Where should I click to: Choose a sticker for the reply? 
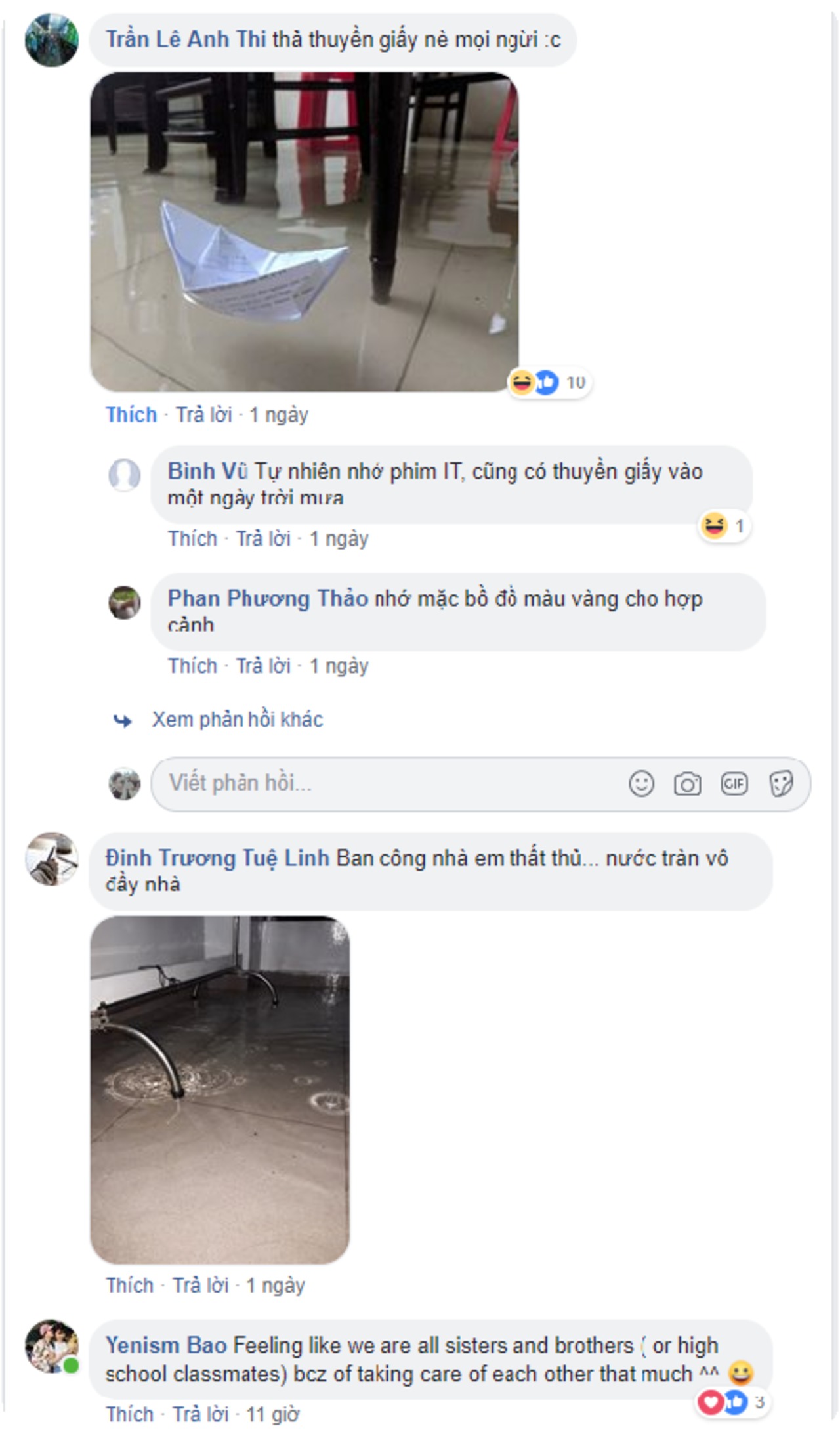pyautogui.click(x=781, y=784)
